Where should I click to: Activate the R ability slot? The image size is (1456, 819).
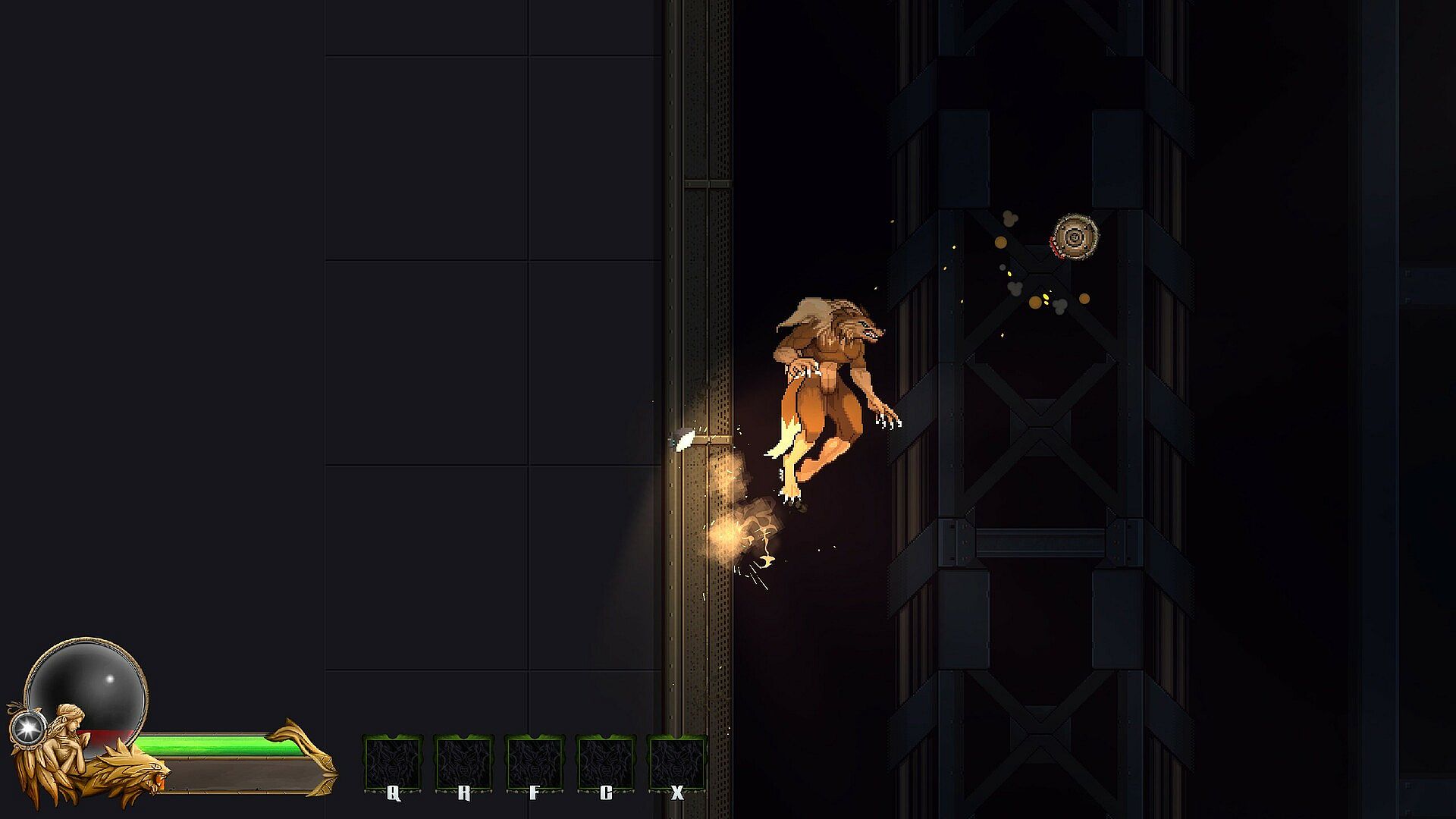(463, 764)
